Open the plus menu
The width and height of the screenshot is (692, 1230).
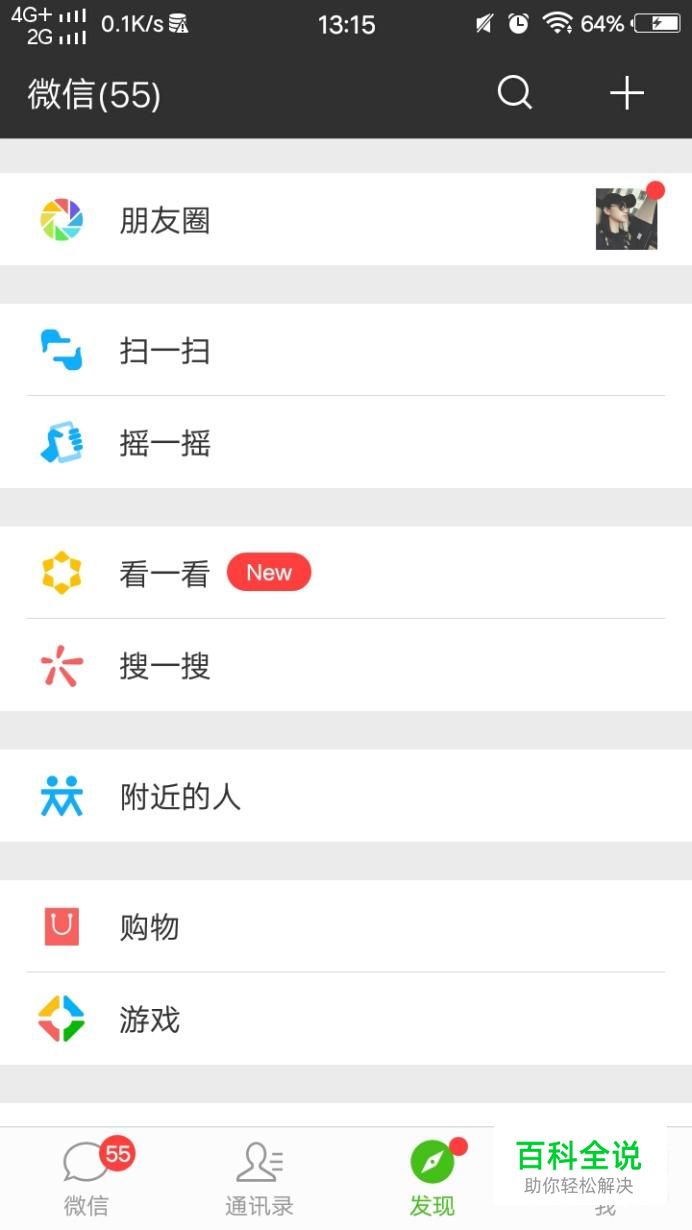tap(627, 94)
